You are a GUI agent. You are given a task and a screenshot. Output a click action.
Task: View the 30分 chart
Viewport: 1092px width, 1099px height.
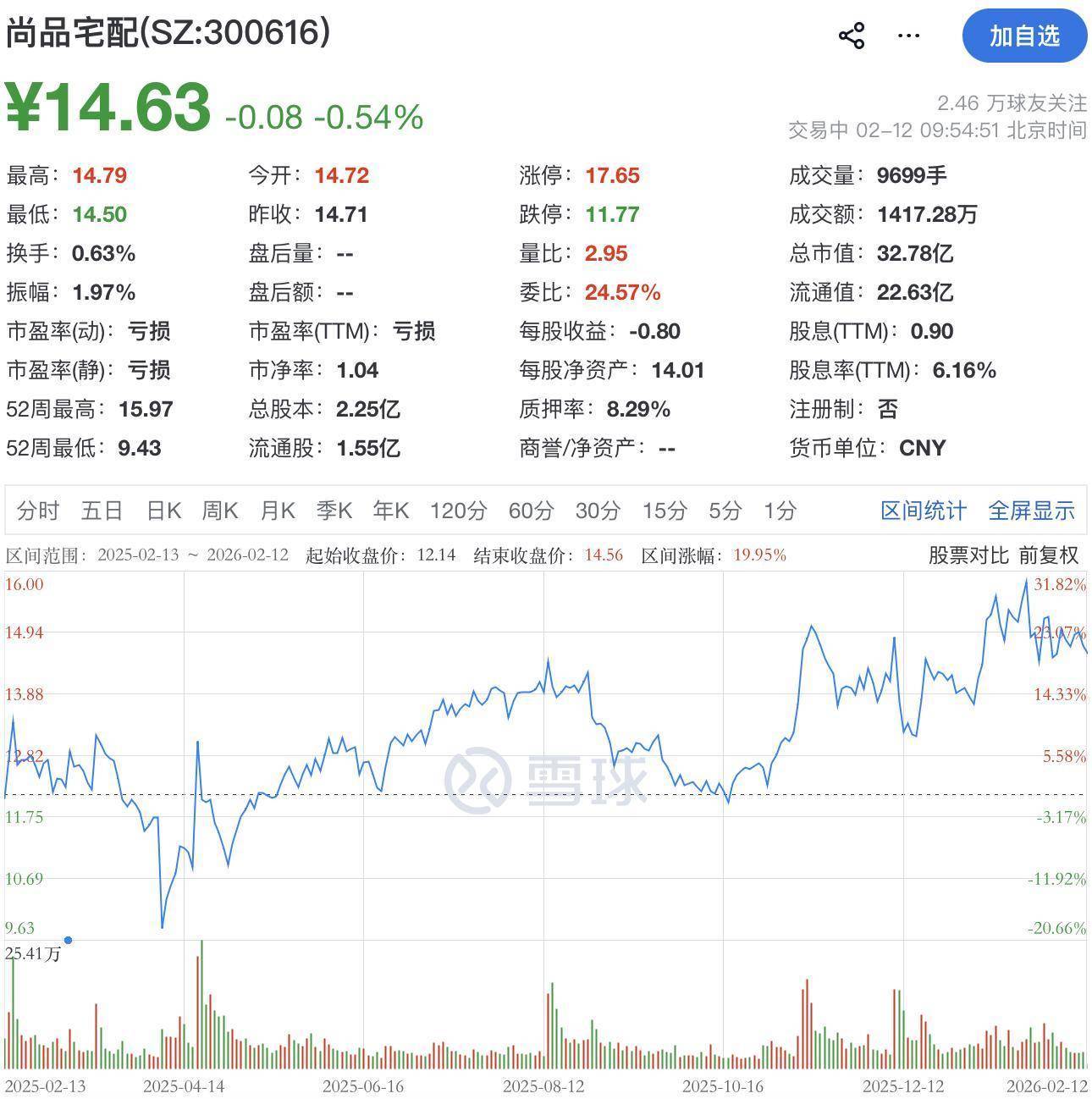point(598,511)
